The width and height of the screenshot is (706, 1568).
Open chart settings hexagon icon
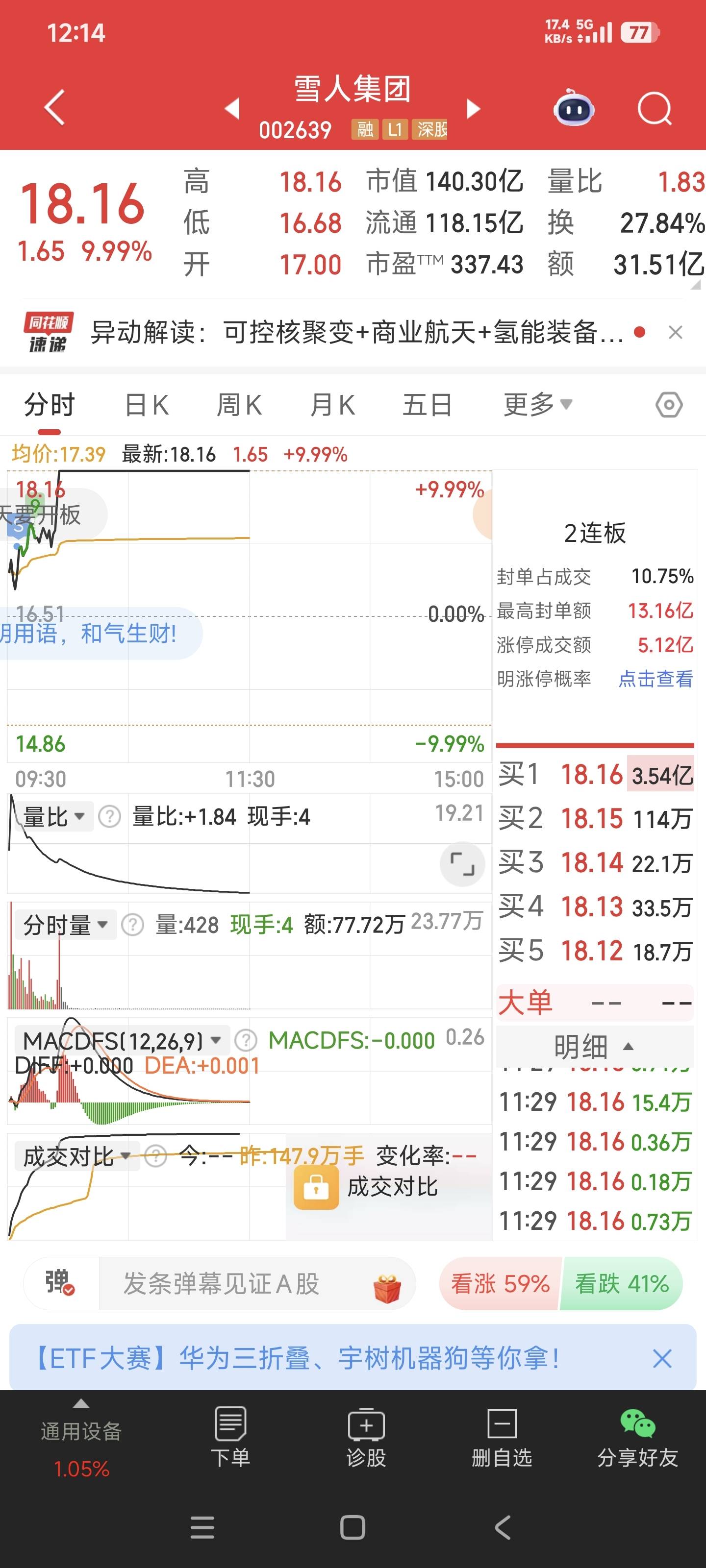(x=669, y=405)
